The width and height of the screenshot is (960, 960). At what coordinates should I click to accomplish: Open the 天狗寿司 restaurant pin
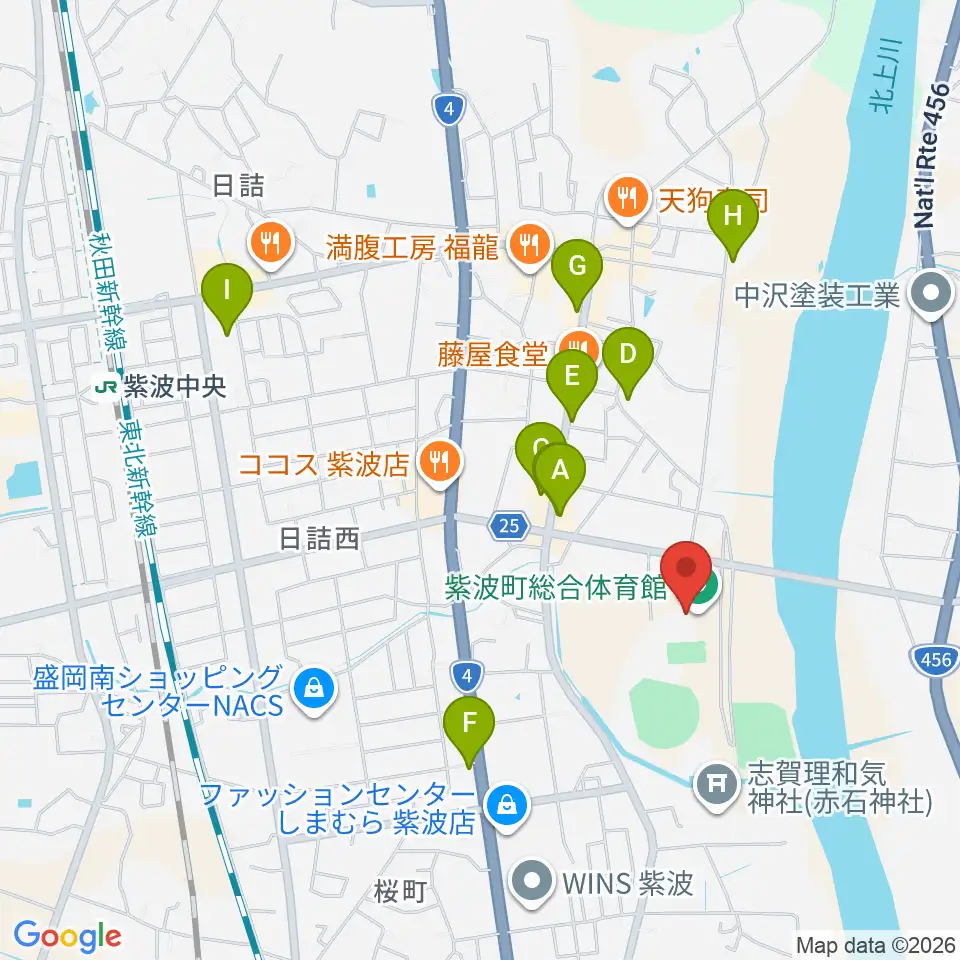pos(627,199)
